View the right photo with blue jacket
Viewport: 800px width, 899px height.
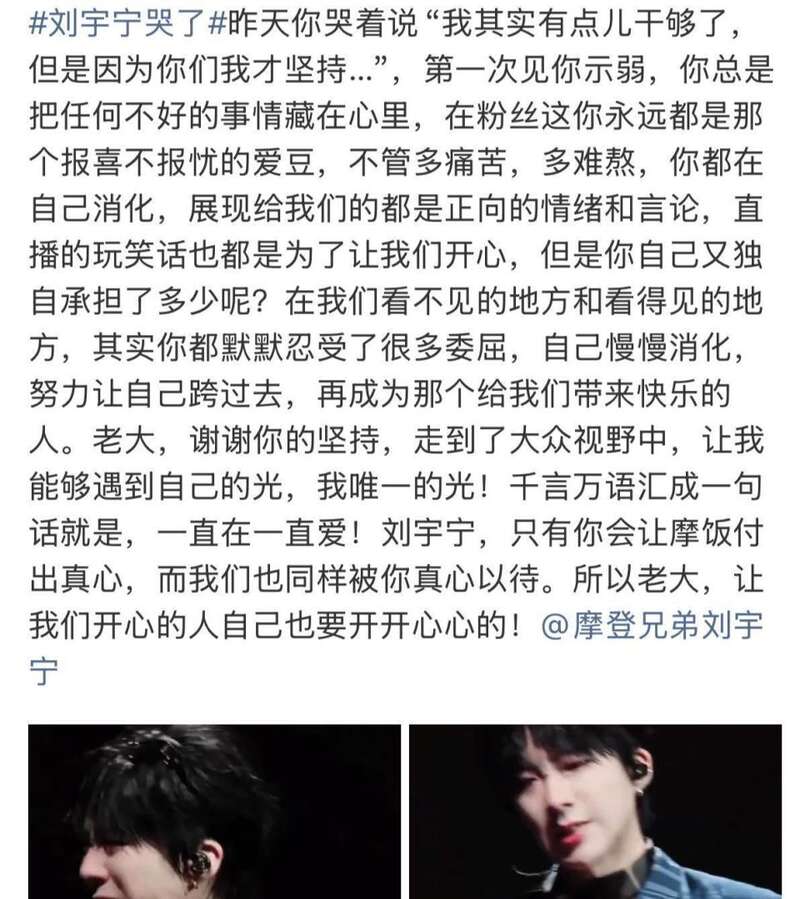pos(595,811)
